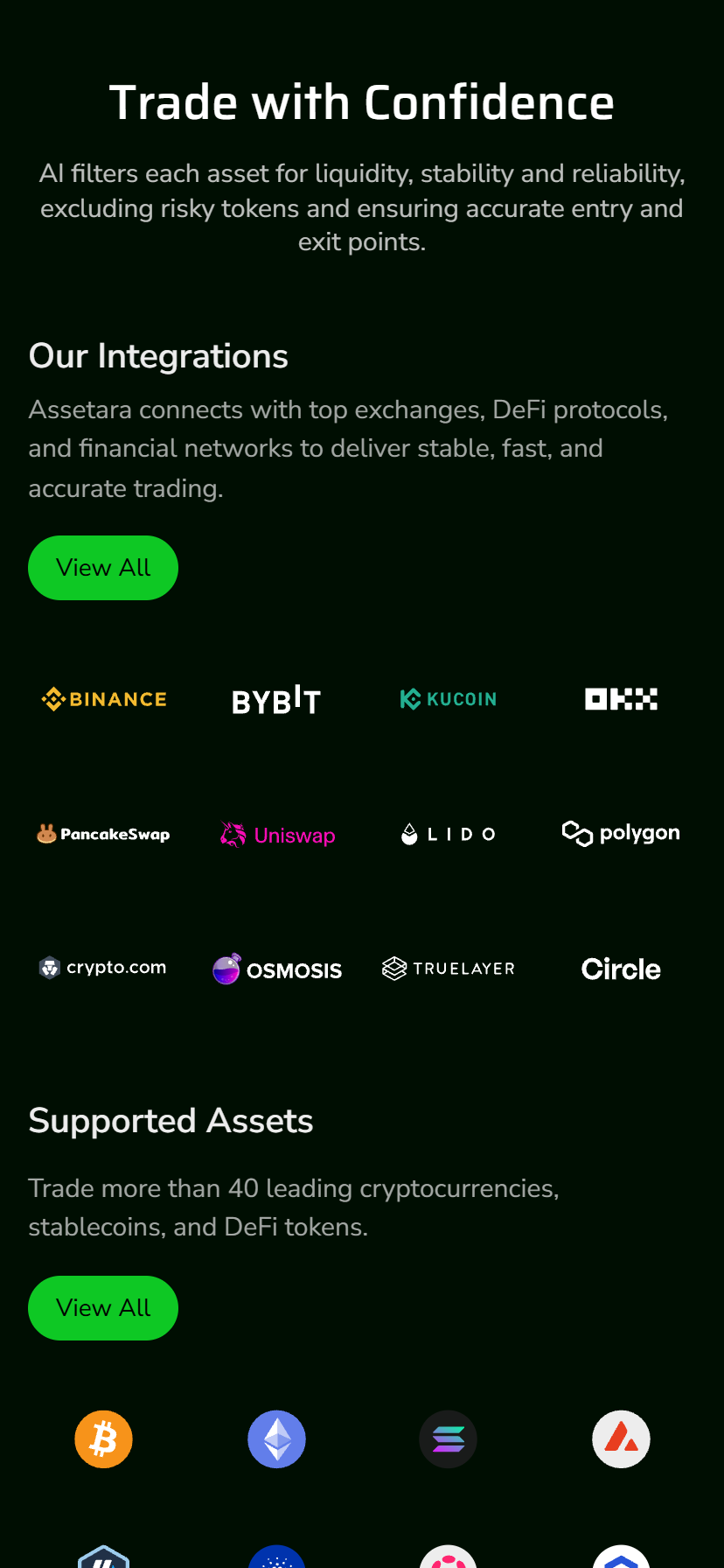
Task: Open the Solana asset icon
Action: [448, 1438]
